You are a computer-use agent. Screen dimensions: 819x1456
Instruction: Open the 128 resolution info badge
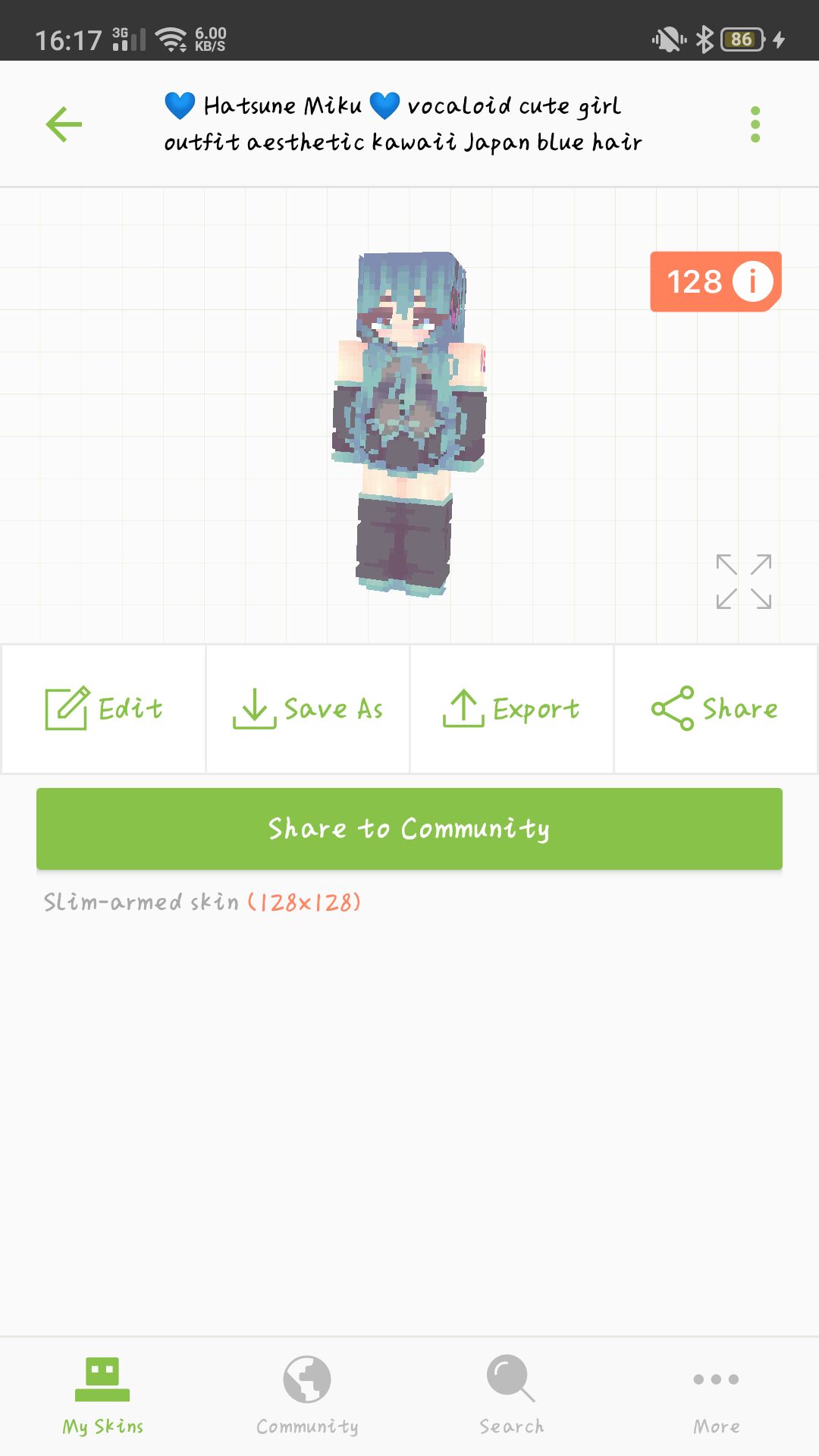[715, 281]
